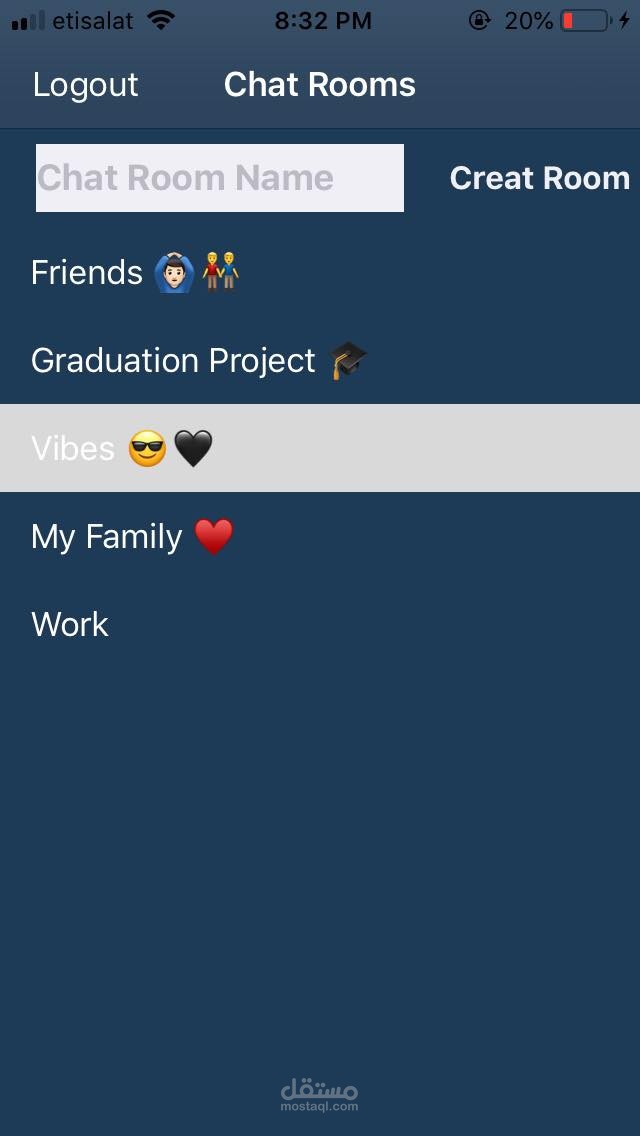Open the Friends chat room

tap(320, 272)
